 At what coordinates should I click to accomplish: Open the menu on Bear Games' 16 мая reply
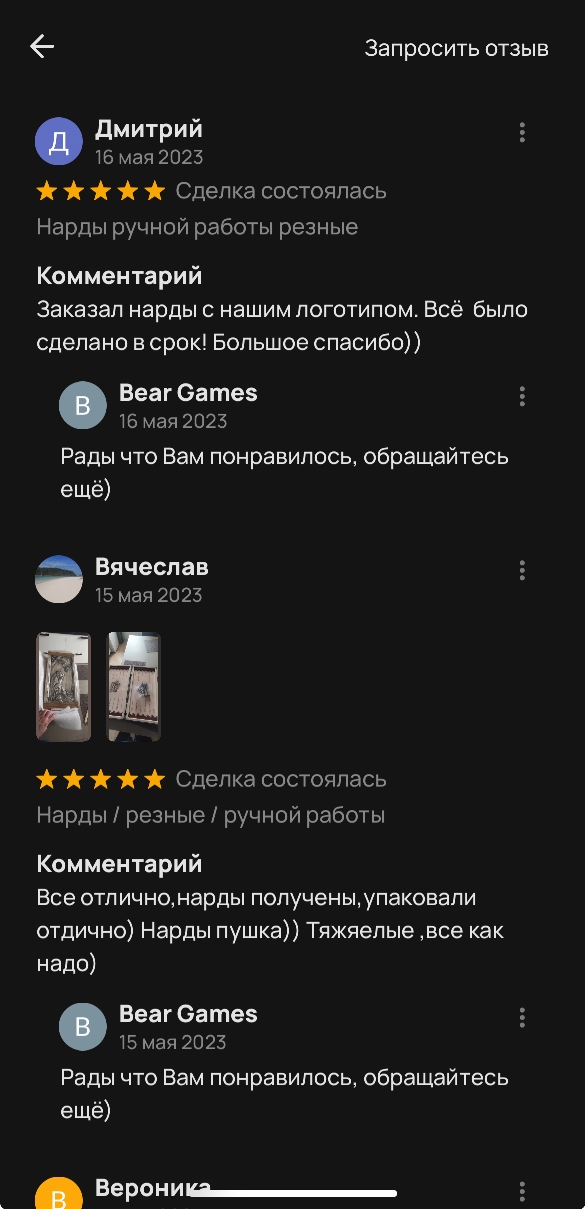[522, 396]
